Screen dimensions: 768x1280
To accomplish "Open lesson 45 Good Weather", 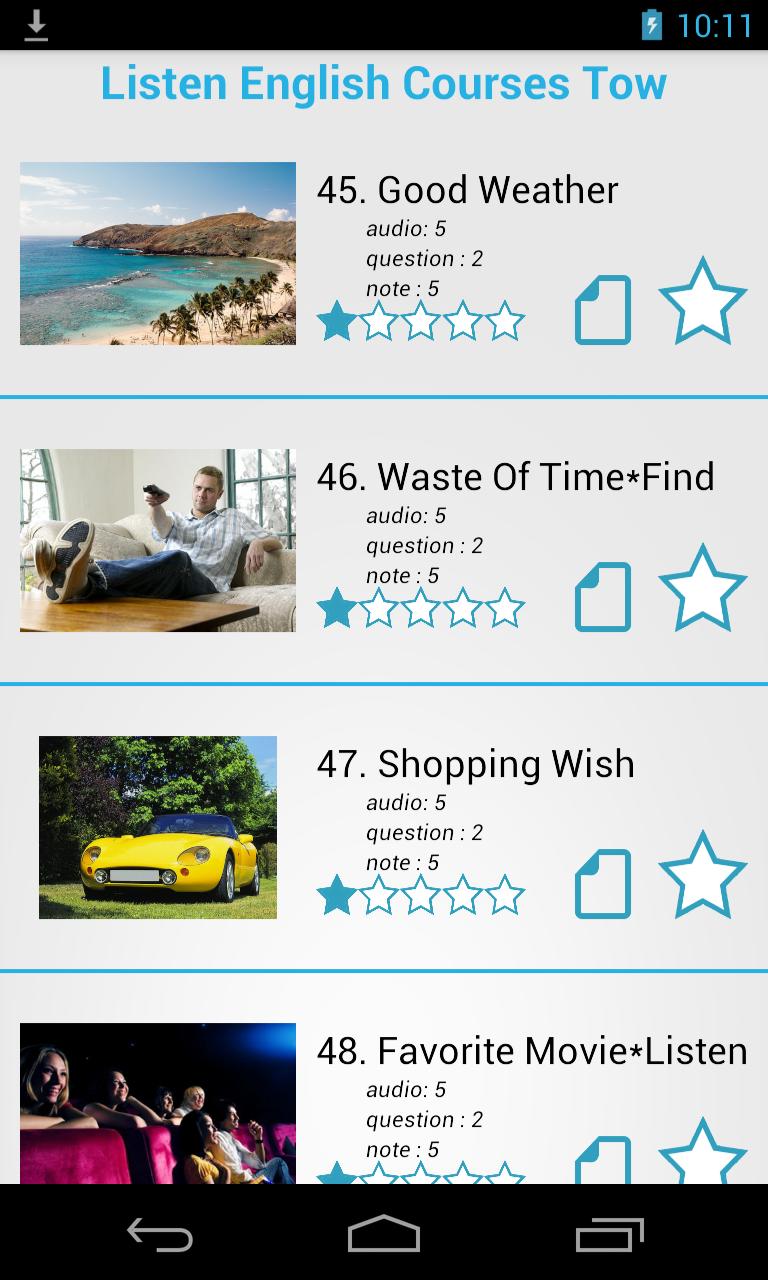I will point(467,190).
